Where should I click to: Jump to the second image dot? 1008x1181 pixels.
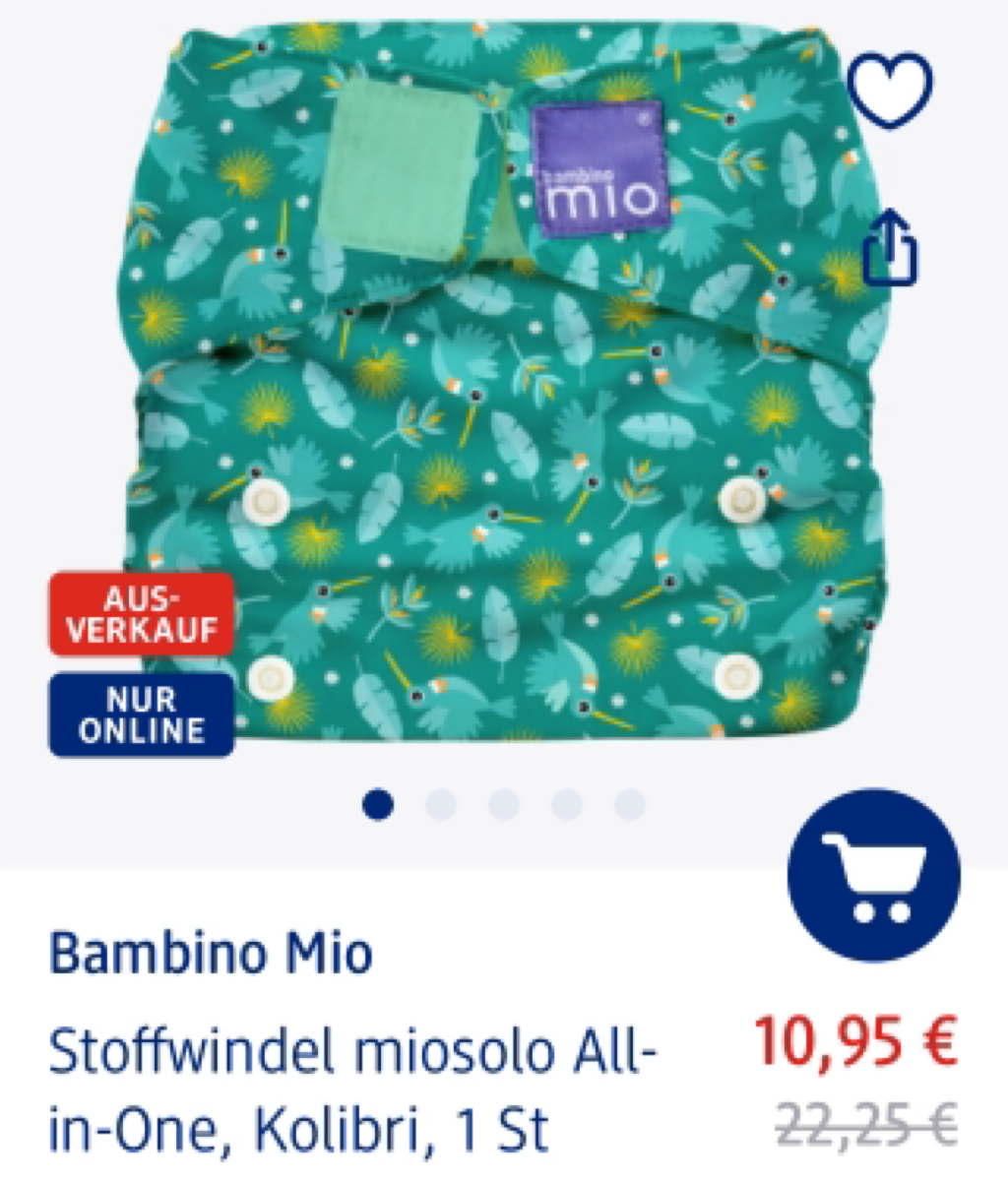coord(440,804)
